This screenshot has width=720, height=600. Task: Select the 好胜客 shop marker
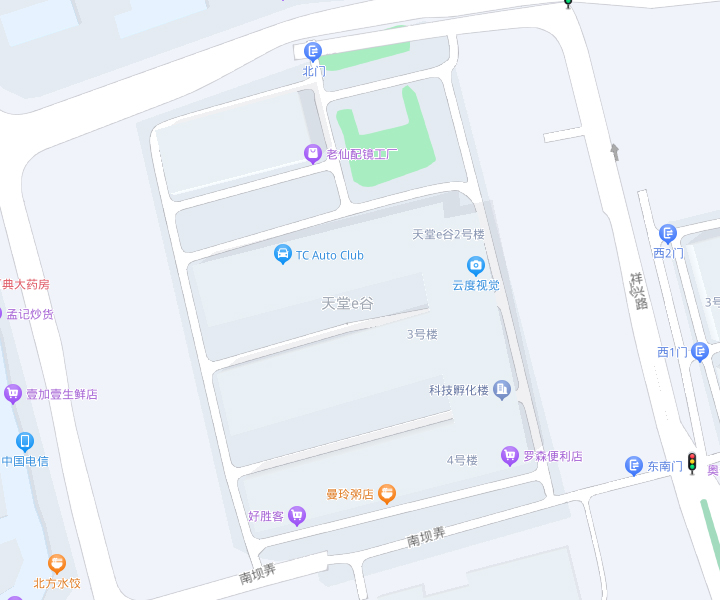[x=296, y=516]
